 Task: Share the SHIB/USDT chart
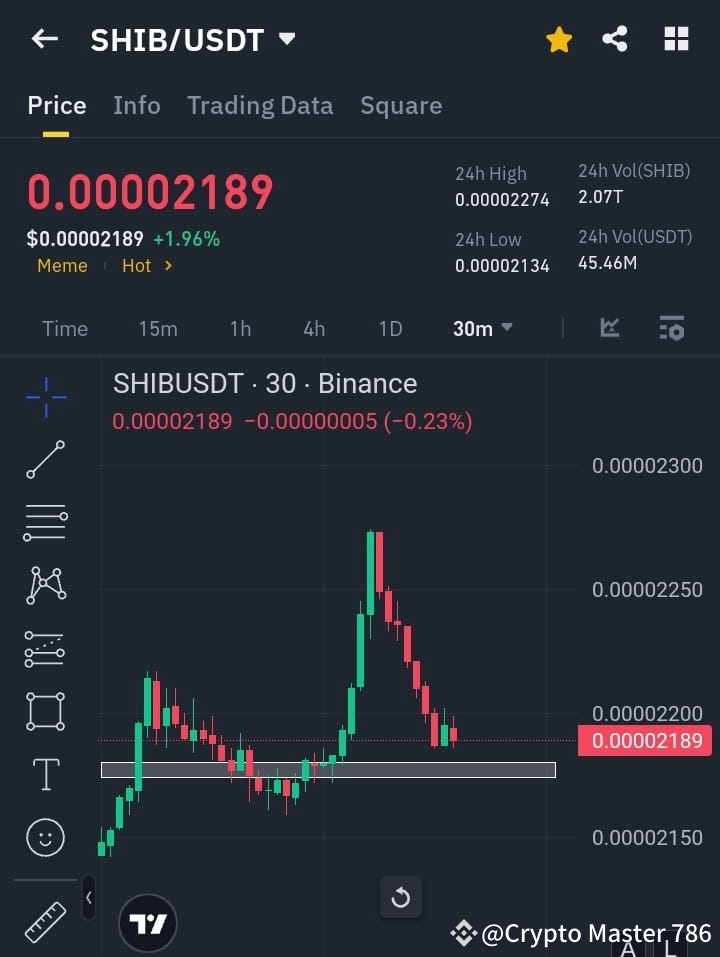615,39
